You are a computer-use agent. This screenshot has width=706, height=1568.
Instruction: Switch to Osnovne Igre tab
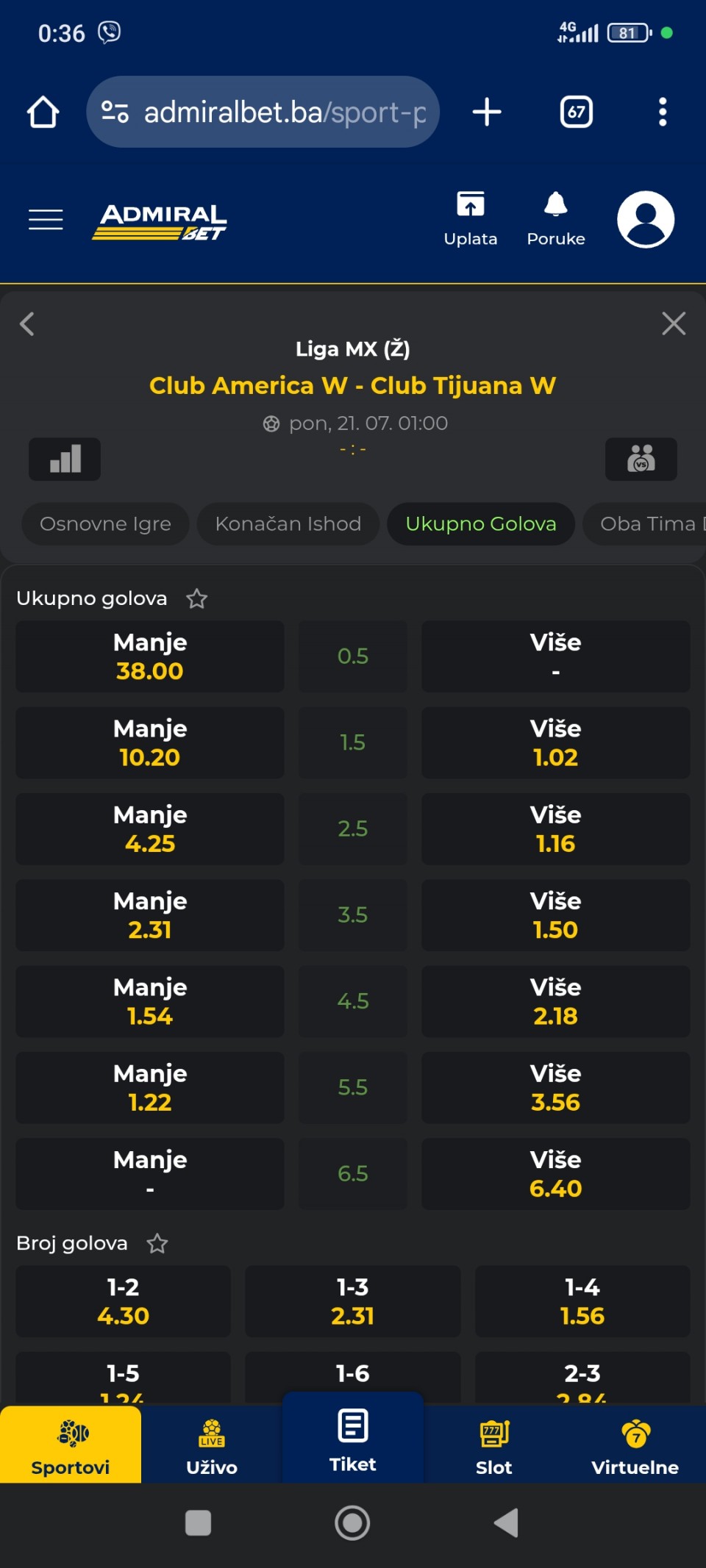tap(105, 523)
